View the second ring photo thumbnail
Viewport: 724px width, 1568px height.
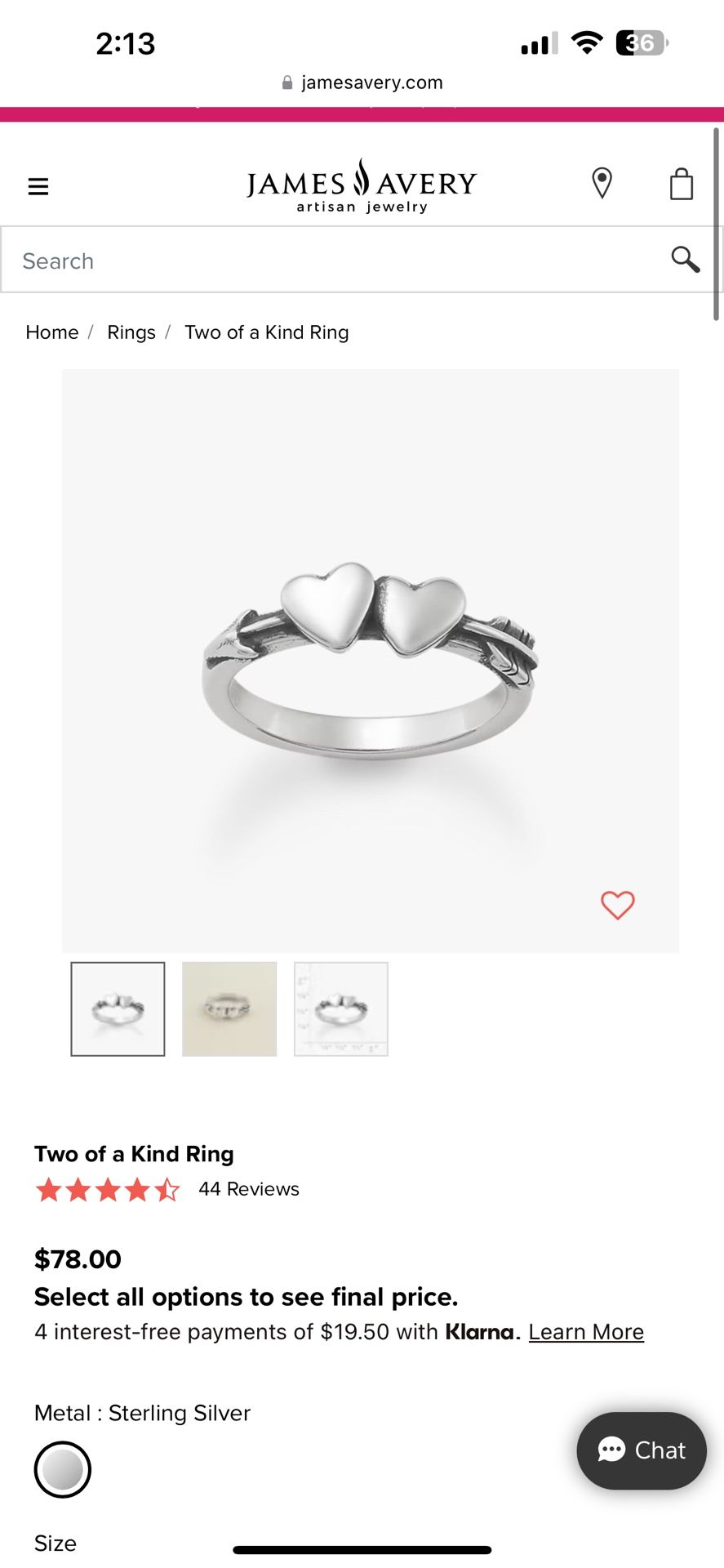229,1009
